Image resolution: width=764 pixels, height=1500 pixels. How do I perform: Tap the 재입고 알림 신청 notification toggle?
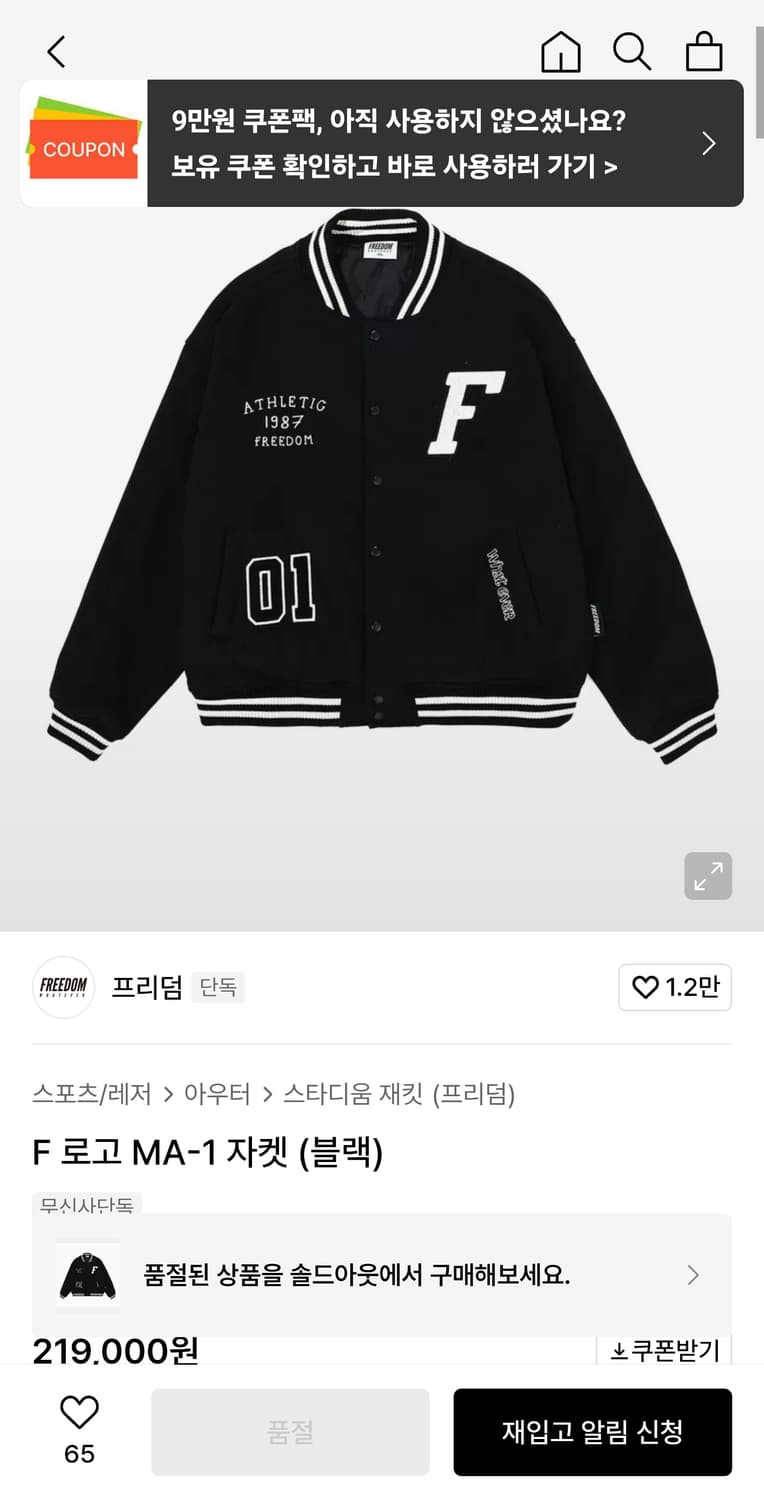click(x=592, y=1431)
